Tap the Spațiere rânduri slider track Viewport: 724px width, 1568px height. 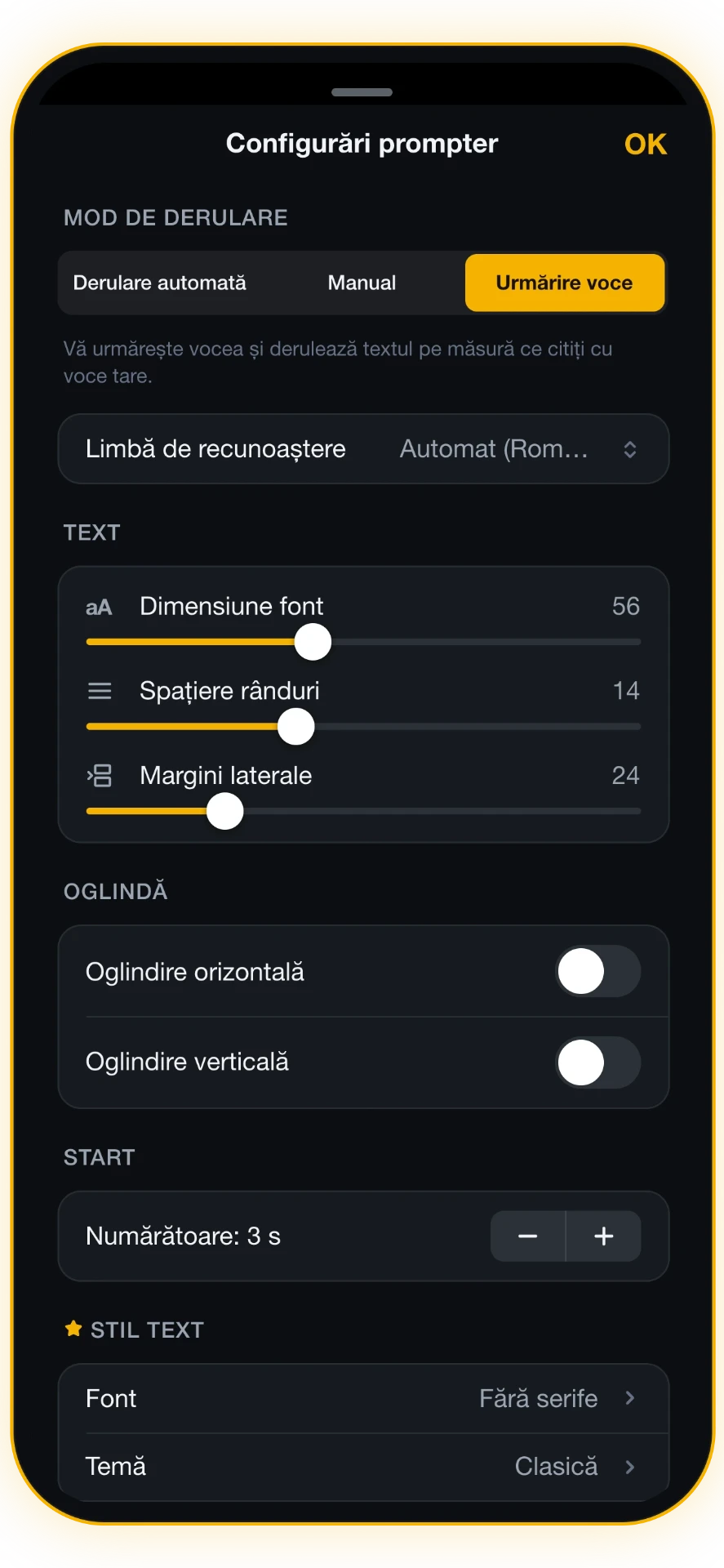tap(363, 726)
